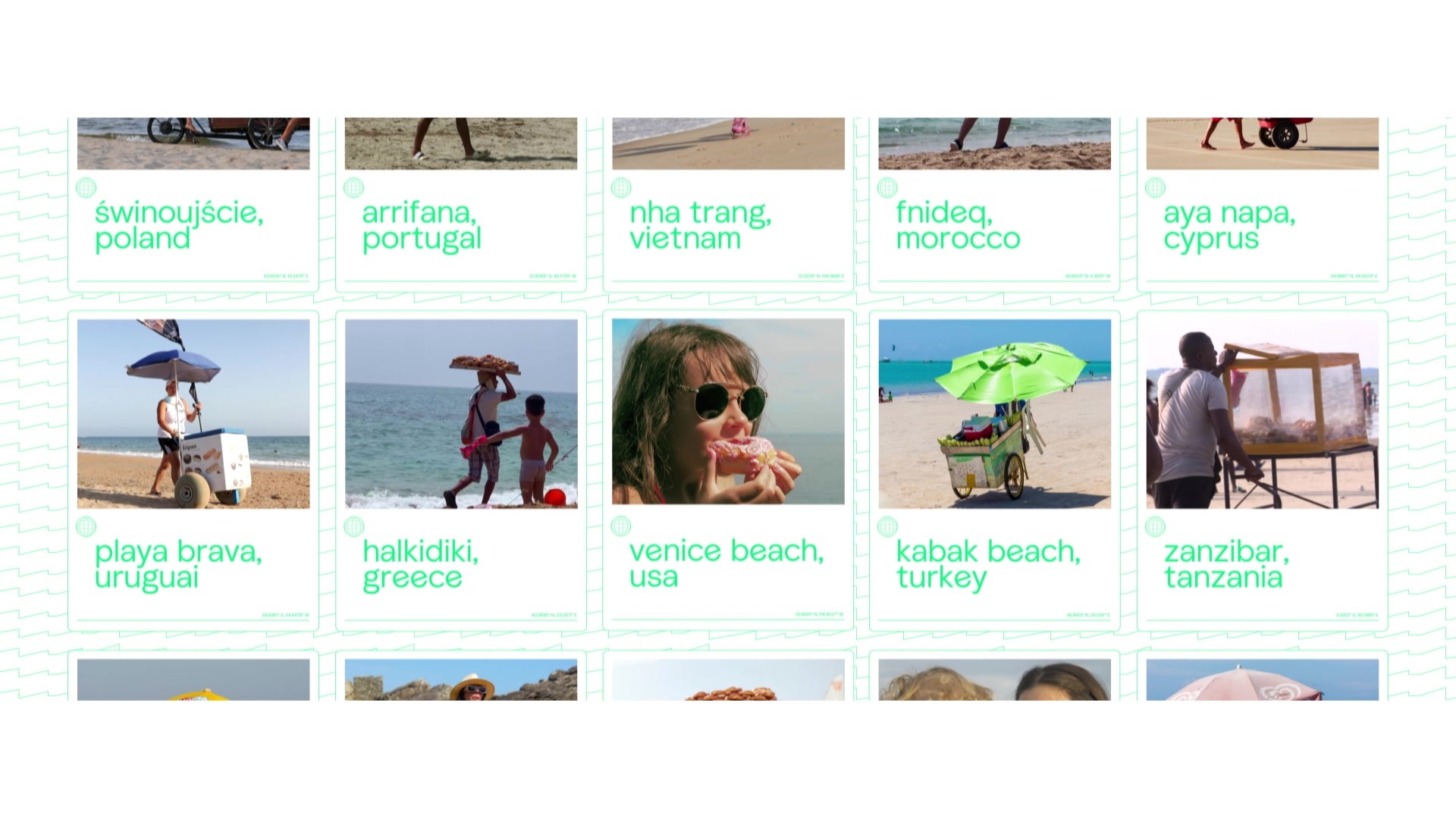Open the Zanzibar, Tanzania card
This screenshot has height=819, width=1456.
coord(1262,470)
